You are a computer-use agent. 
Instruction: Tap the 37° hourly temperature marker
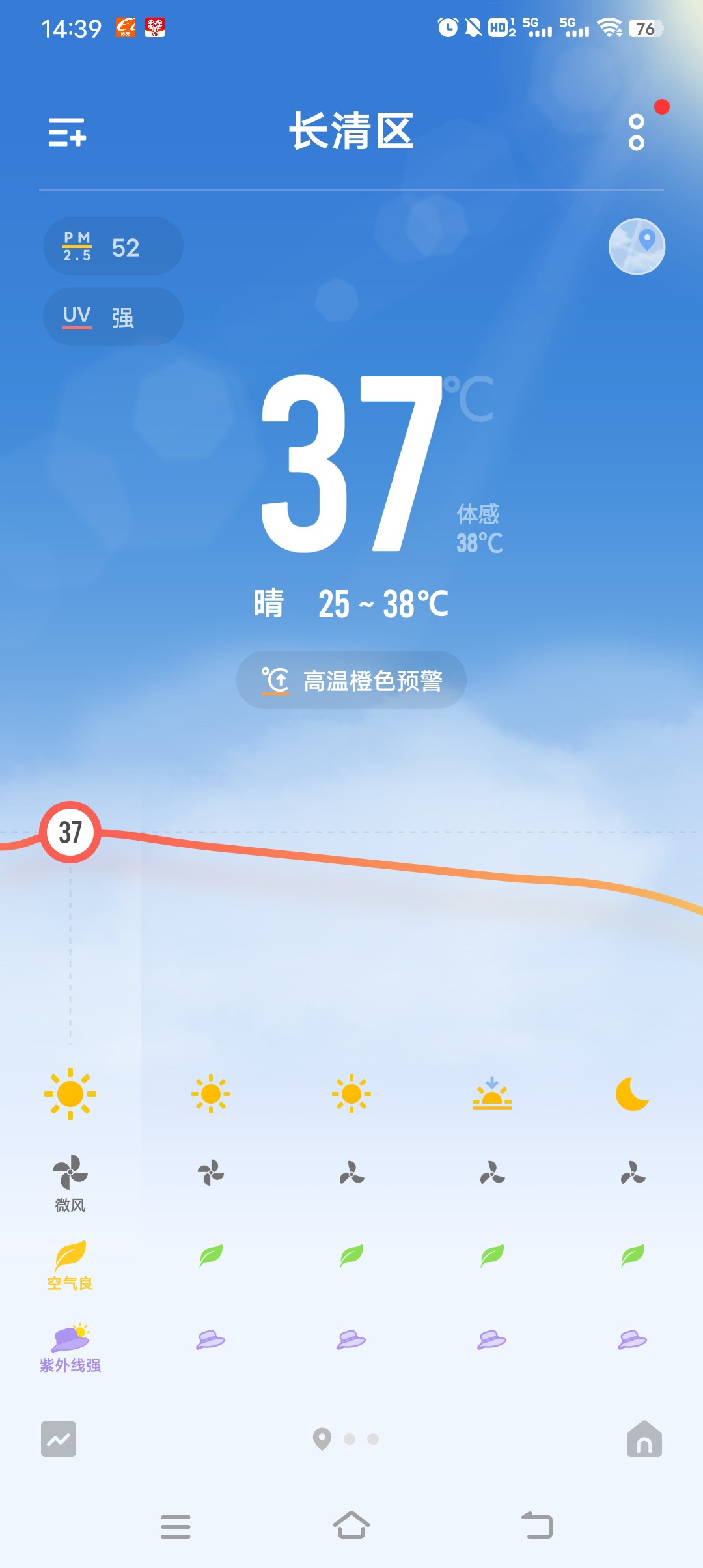(70, 832)
